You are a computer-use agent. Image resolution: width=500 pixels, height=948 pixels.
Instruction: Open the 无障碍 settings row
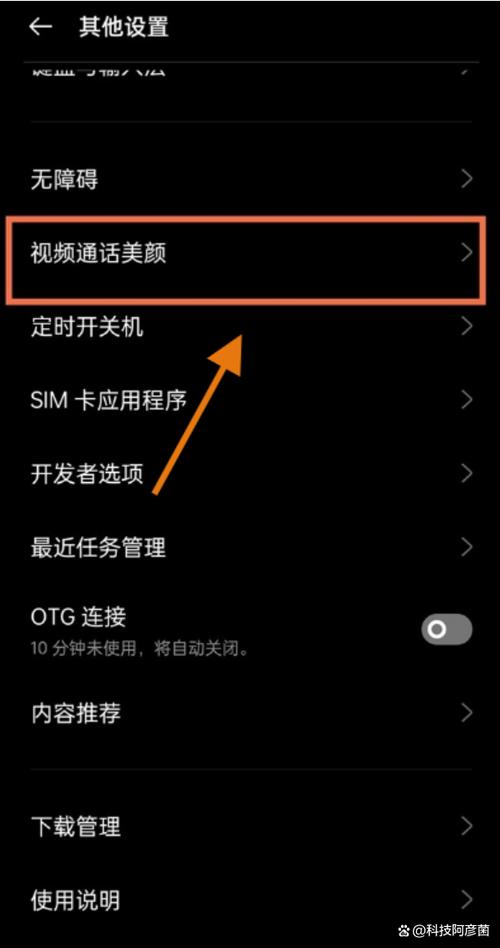pos(250,180)
